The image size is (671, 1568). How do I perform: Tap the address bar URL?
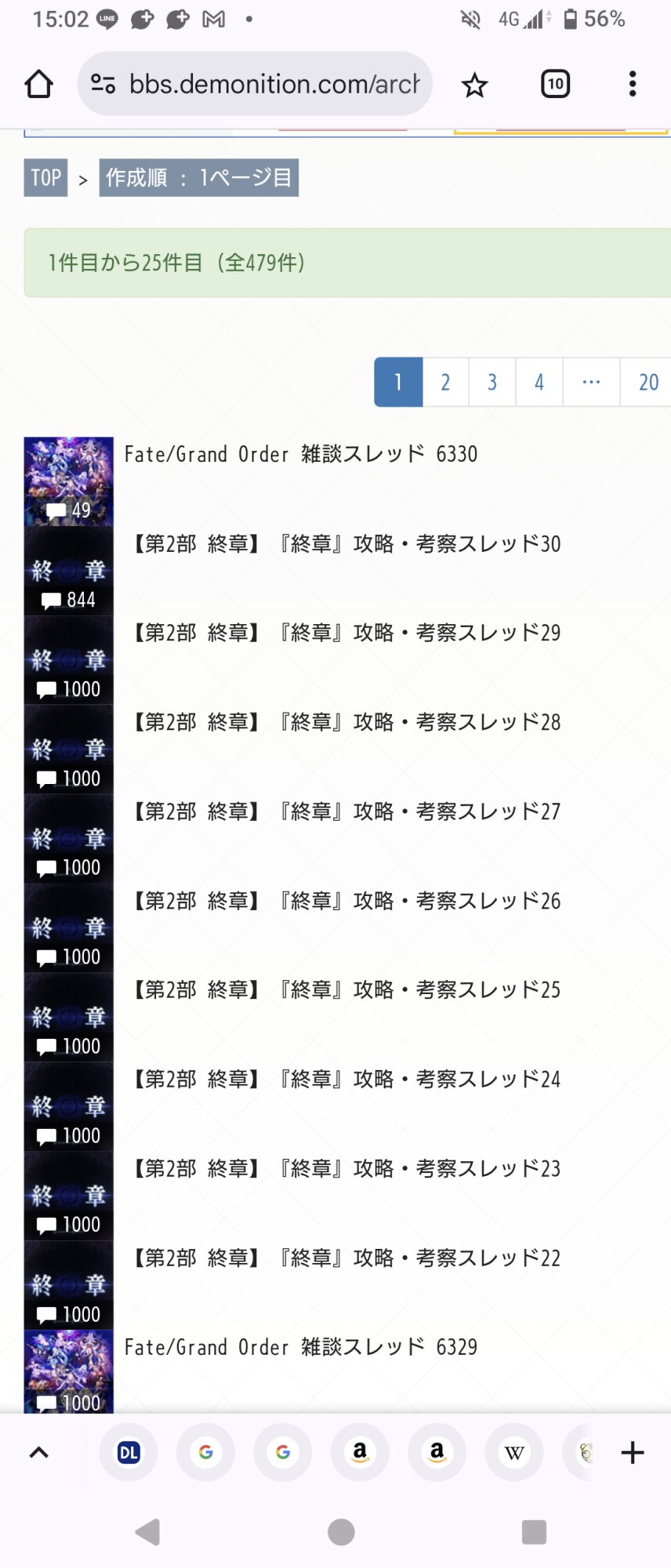click(x=274, y=84)
